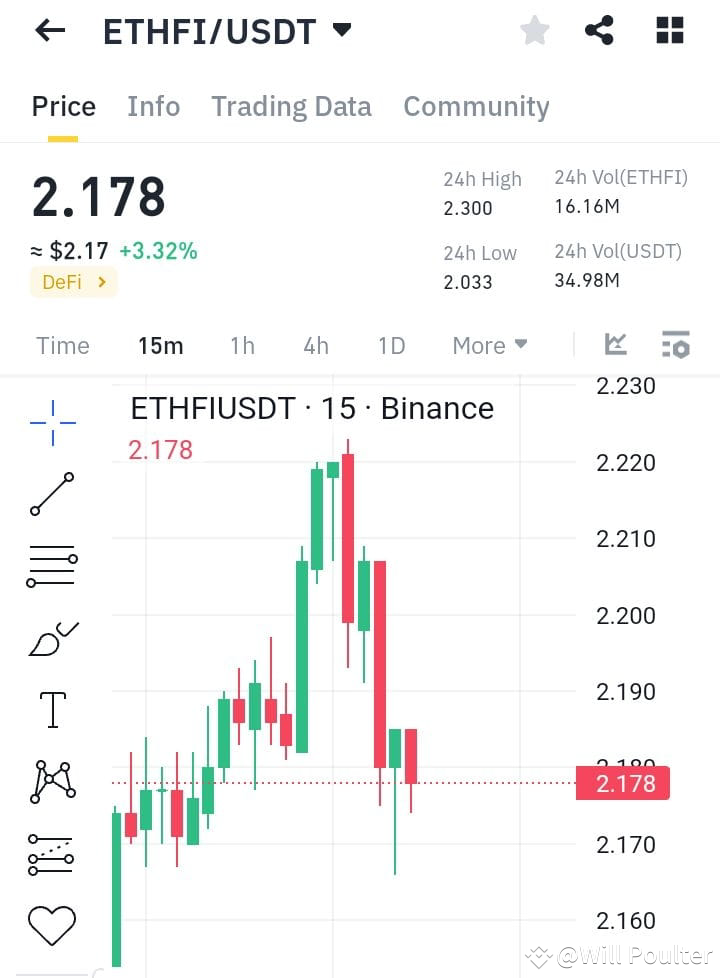720x978 pixels.
Task: Go back using the back arrow
Action: [48, 30]
